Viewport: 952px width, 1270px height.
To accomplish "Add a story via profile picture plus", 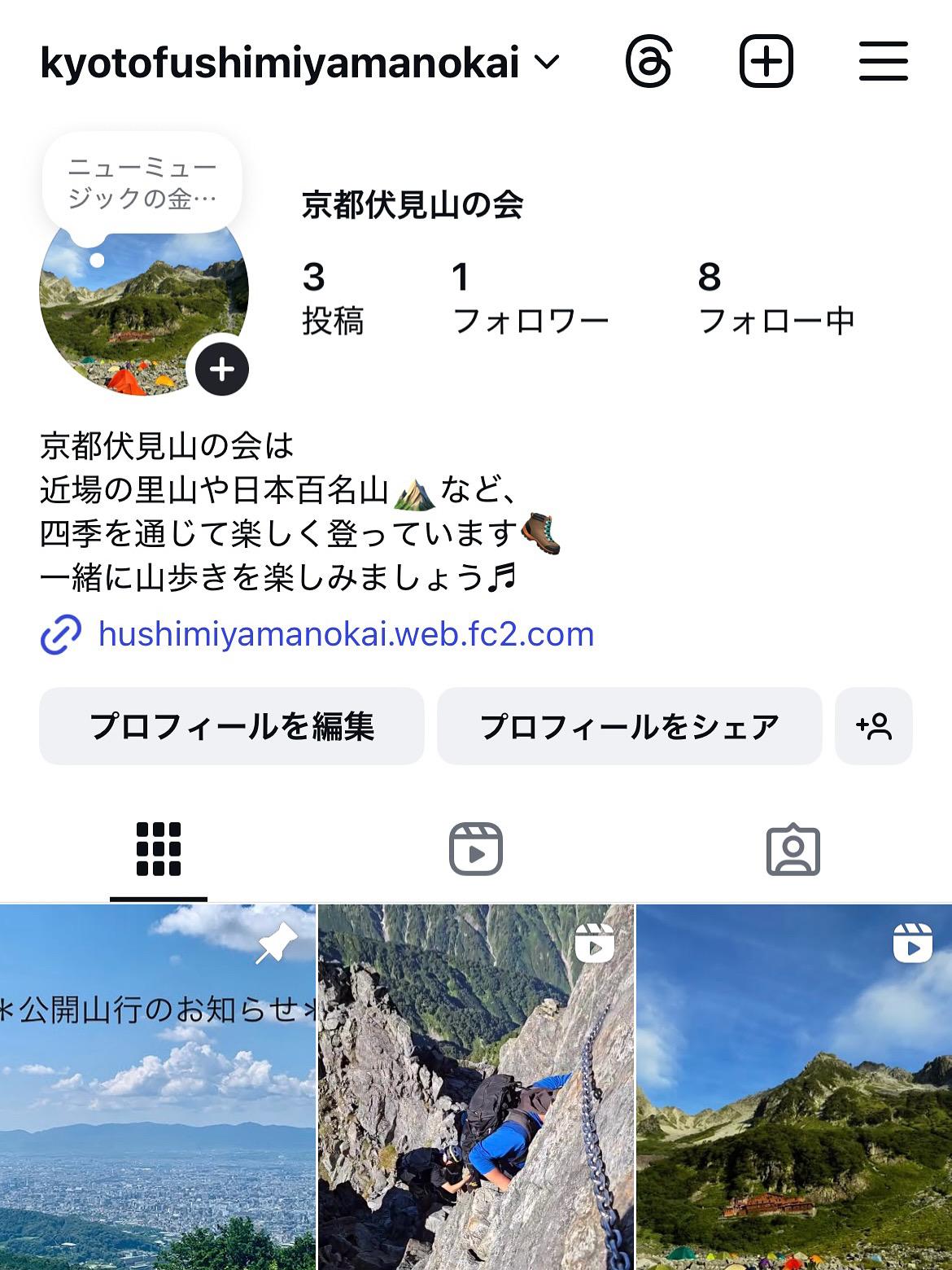I will click(221, 370).
